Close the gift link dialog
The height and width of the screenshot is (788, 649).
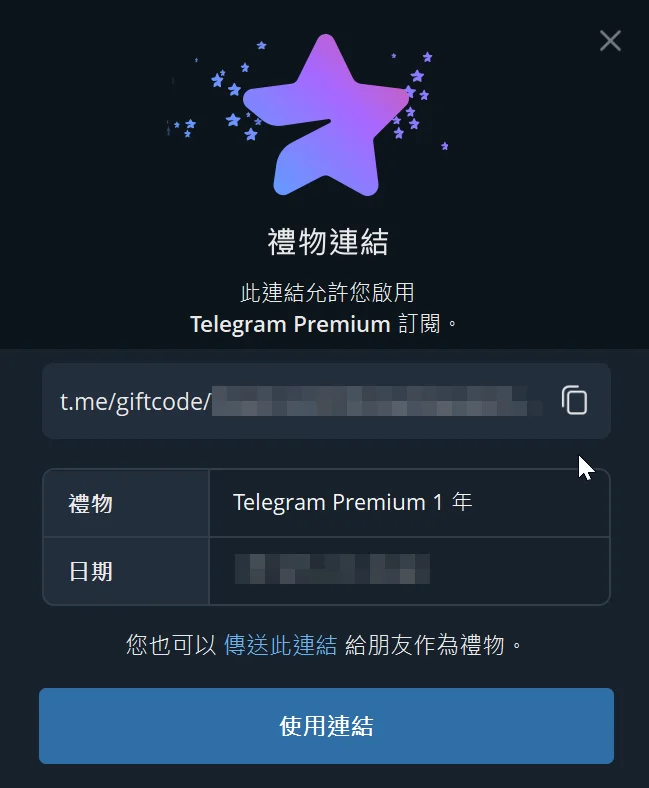tap(609, 41)
